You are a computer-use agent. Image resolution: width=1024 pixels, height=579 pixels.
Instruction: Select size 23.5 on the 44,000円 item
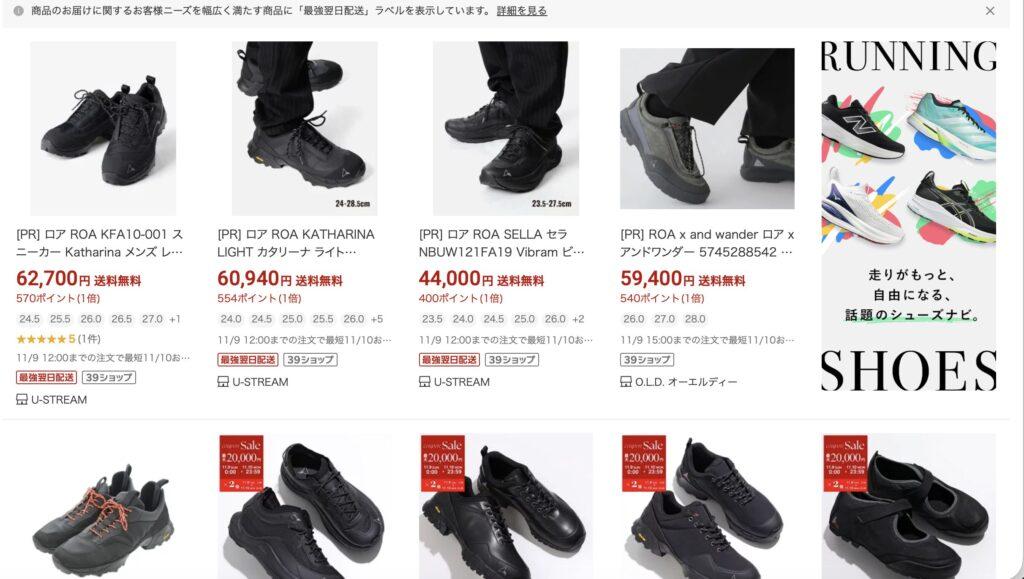tap(433, 319)
